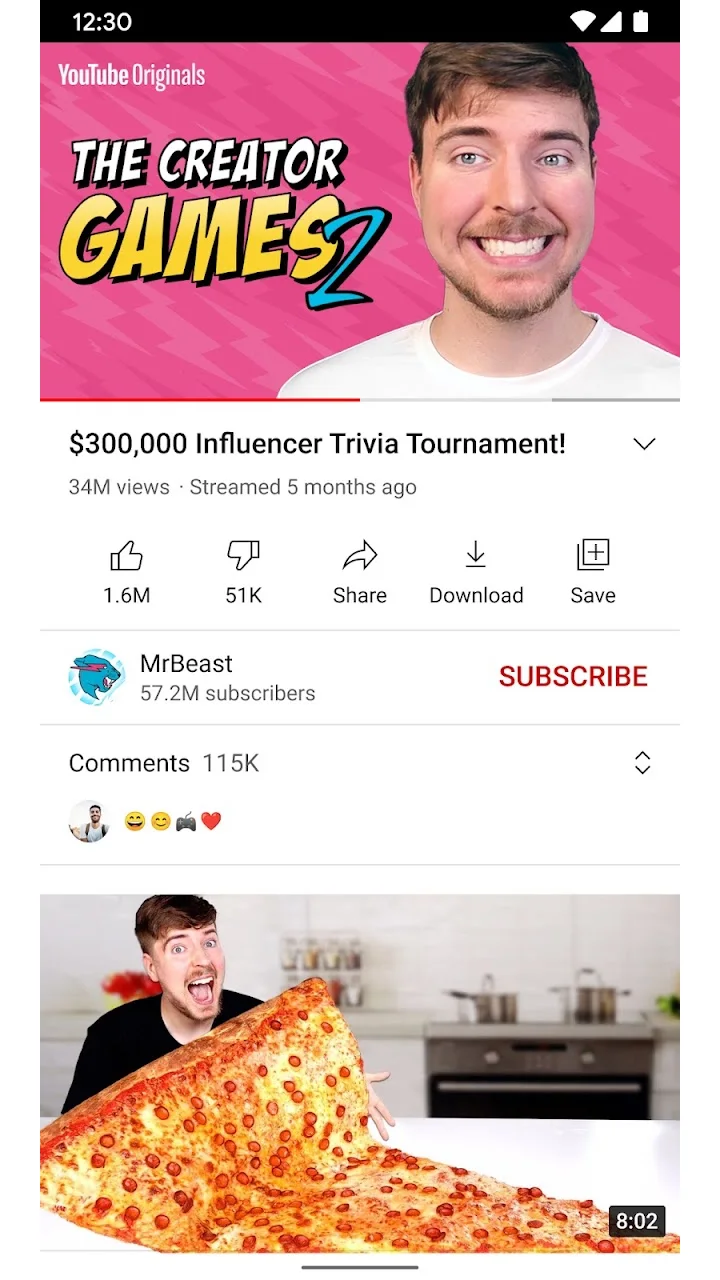Download the video for offline viewing

coord(476,572)
